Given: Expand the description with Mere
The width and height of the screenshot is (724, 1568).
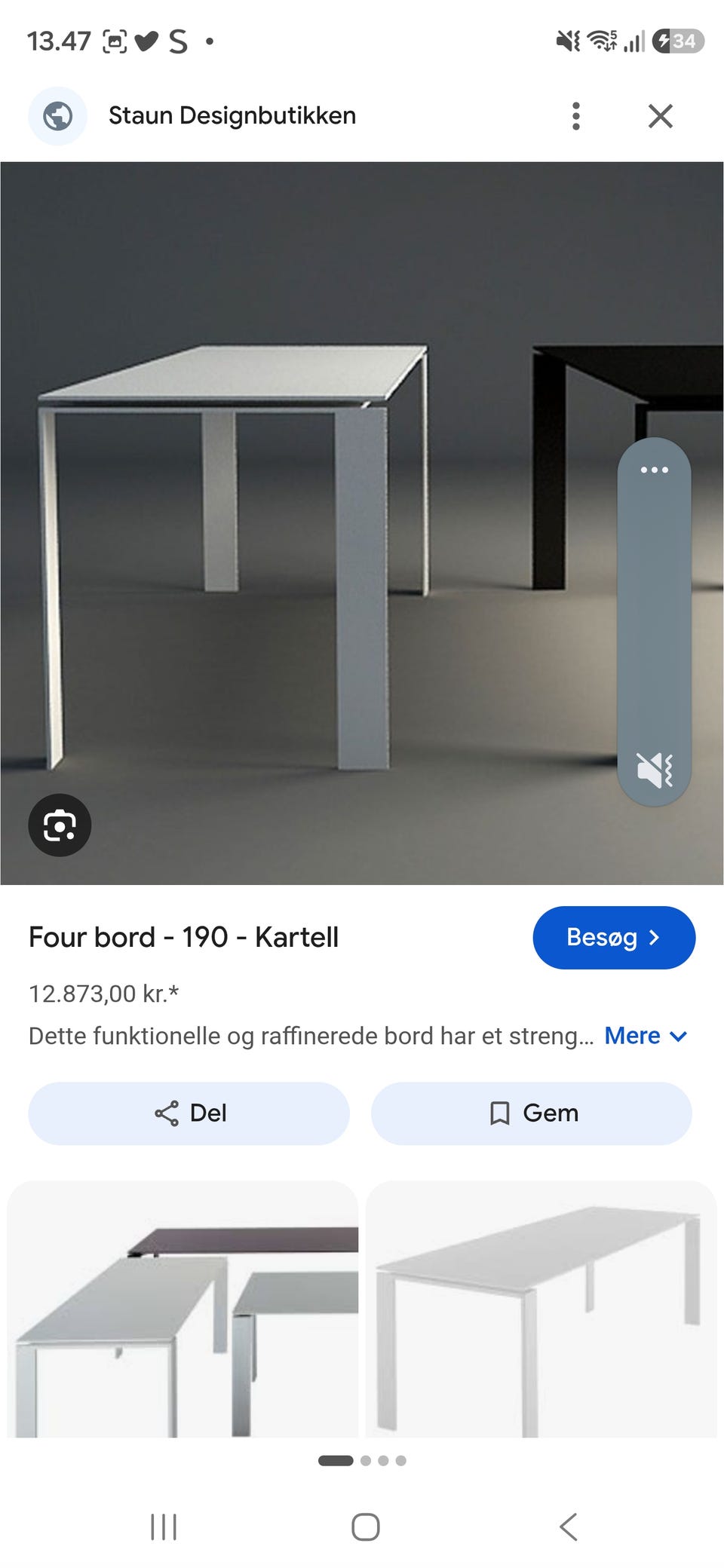Looking at the screenshot, I should 646,1036.
